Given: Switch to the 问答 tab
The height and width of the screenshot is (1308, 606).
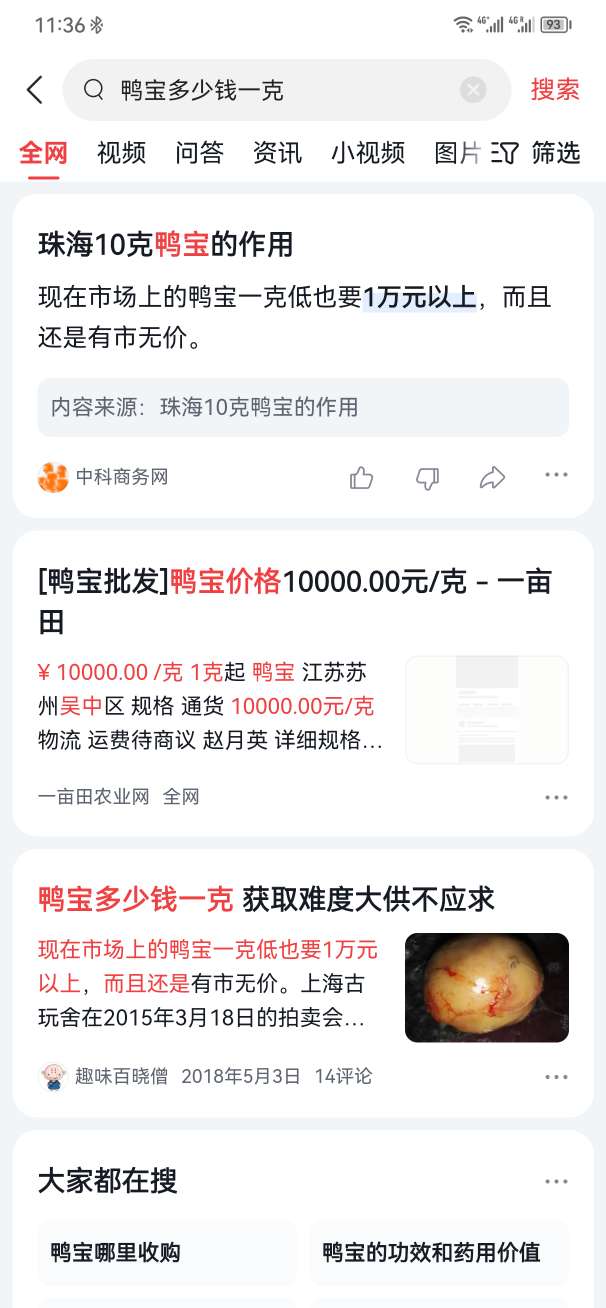Looking at the screenshot, I should click(x=199, y=153).
